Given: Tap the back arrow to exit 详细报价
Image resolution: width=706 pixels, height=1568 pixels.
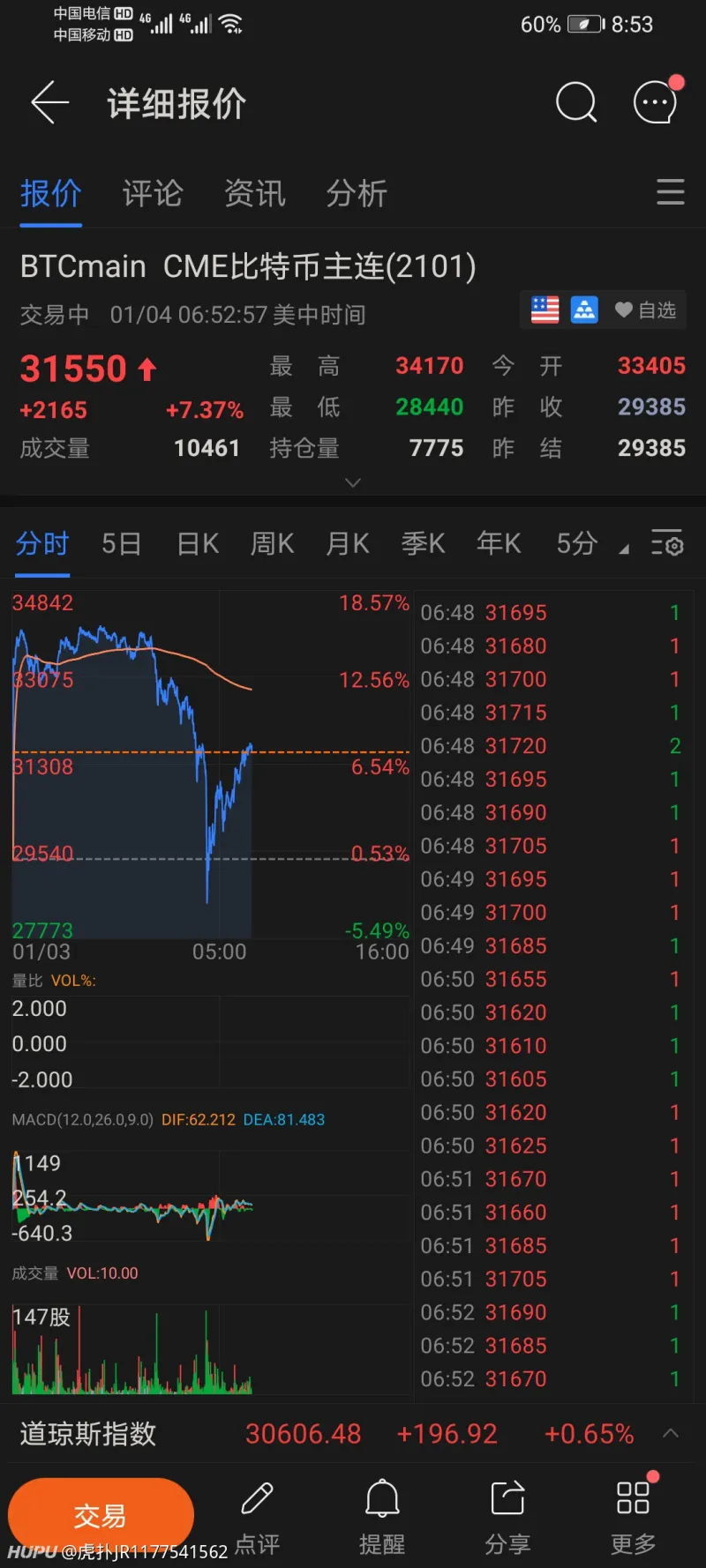Looking at the screenshot, I should [49, 102].
